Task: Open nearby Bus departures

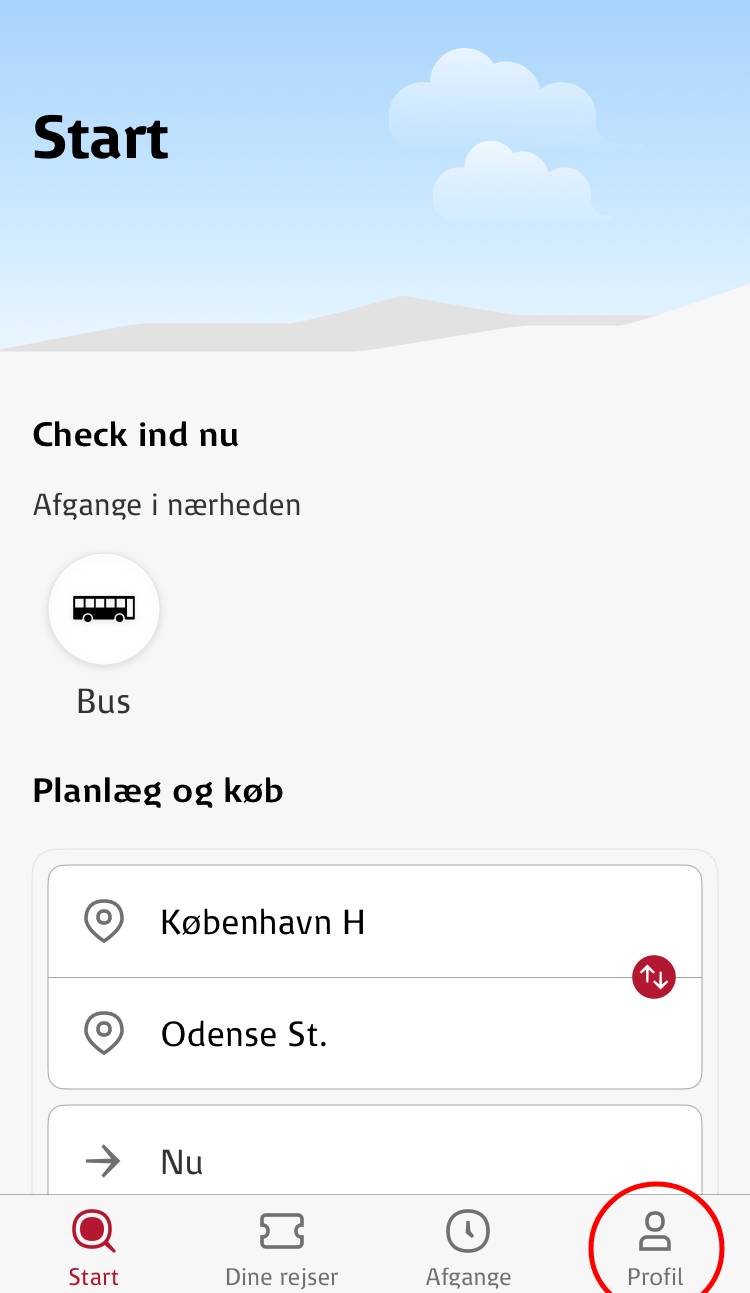Action: (104, 609)
